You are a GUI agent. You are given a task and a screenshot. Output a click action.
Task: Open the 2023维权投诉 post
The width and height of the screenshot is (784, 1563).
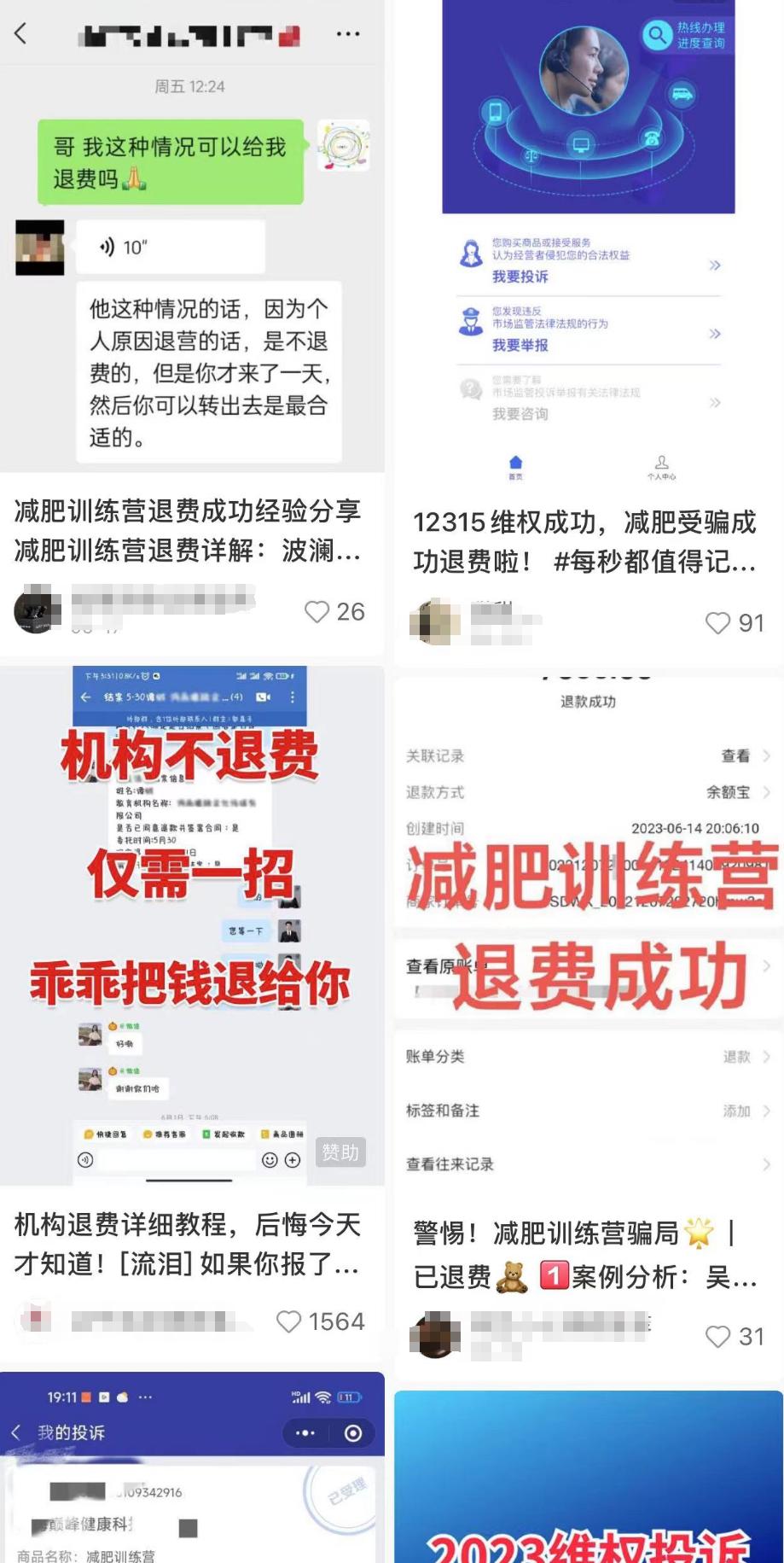(x=589, y=1477)
